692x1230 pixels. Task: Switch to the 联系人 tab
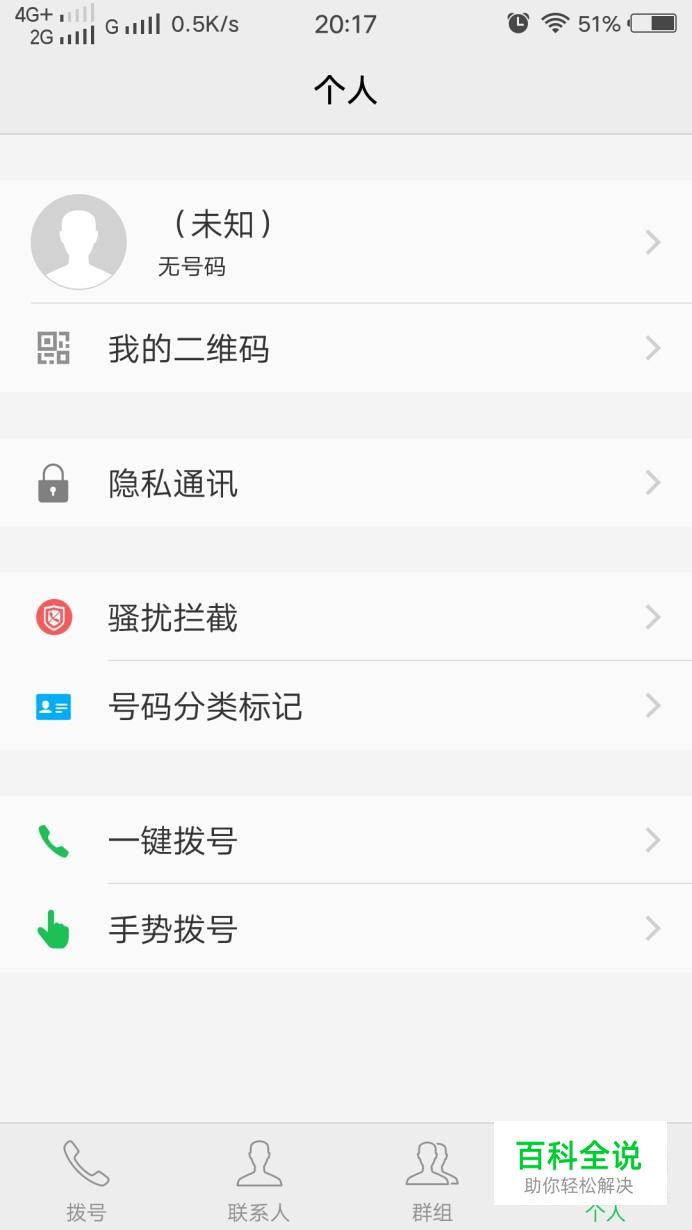coord(259,1180)
